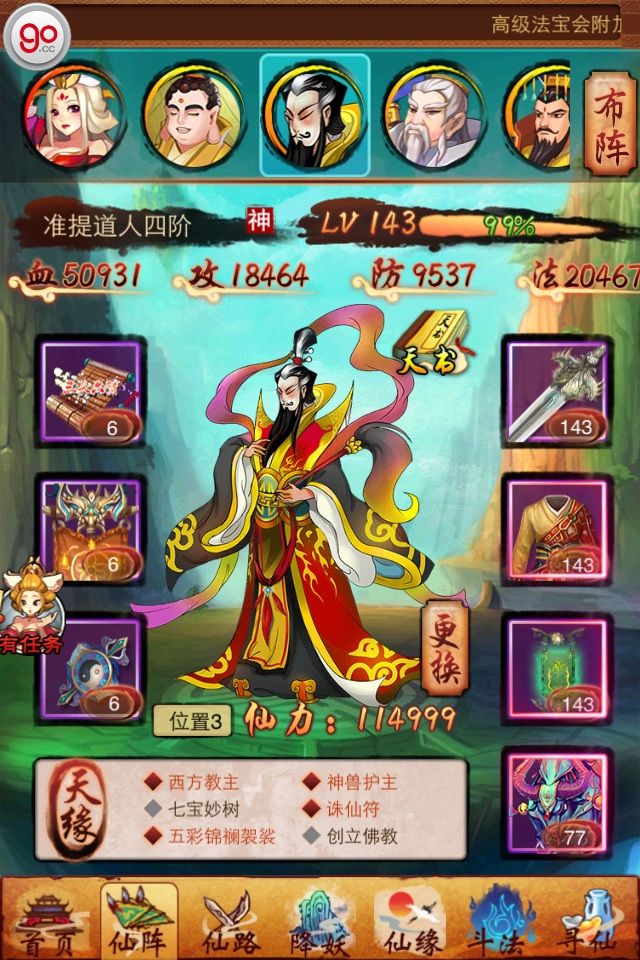Open the sword equipment slot level 143
640x960 pixels.
pyautogui.click(x=557, y=392)
